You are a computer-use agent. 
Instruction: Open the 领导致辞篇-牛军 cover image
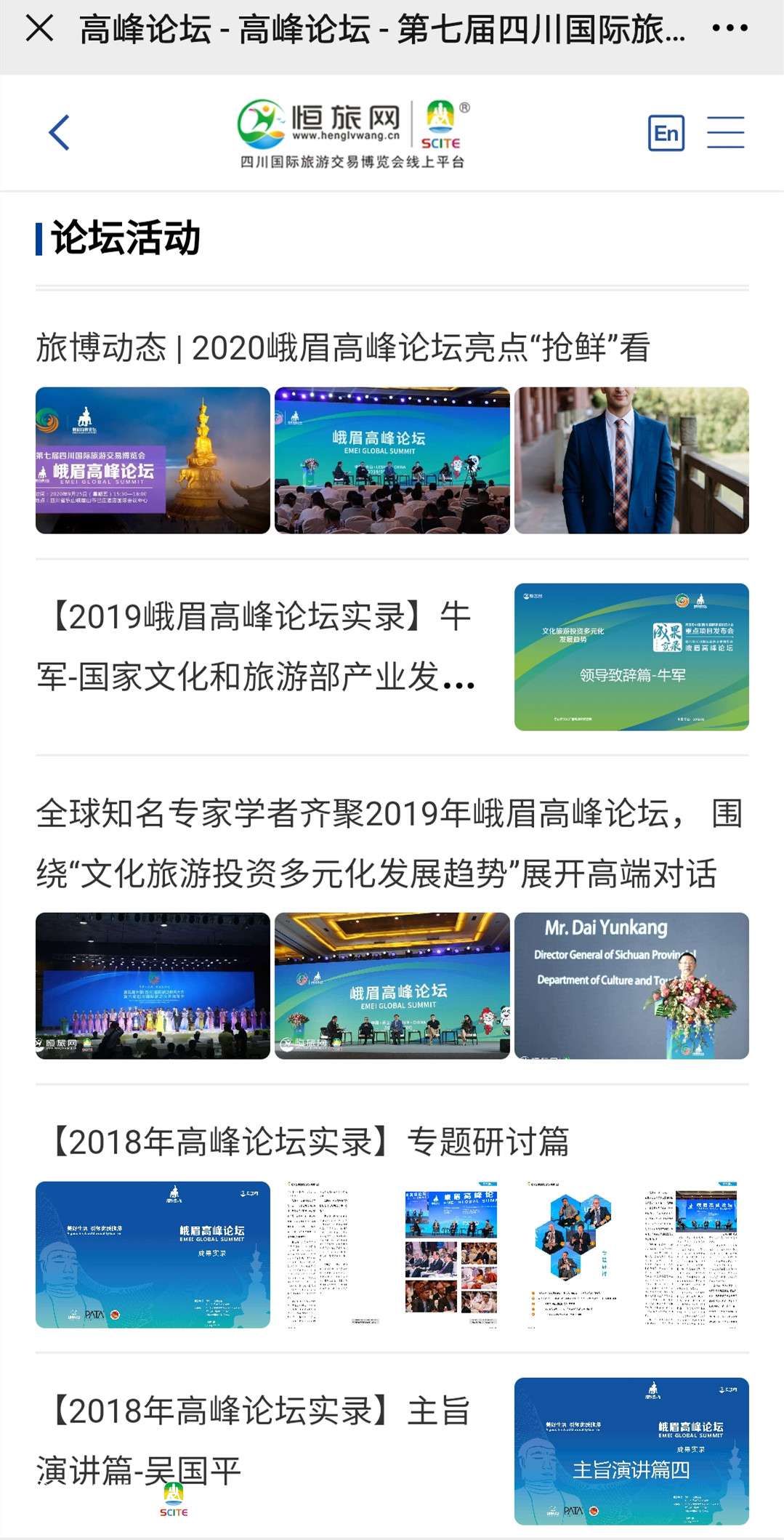(631, 657)
